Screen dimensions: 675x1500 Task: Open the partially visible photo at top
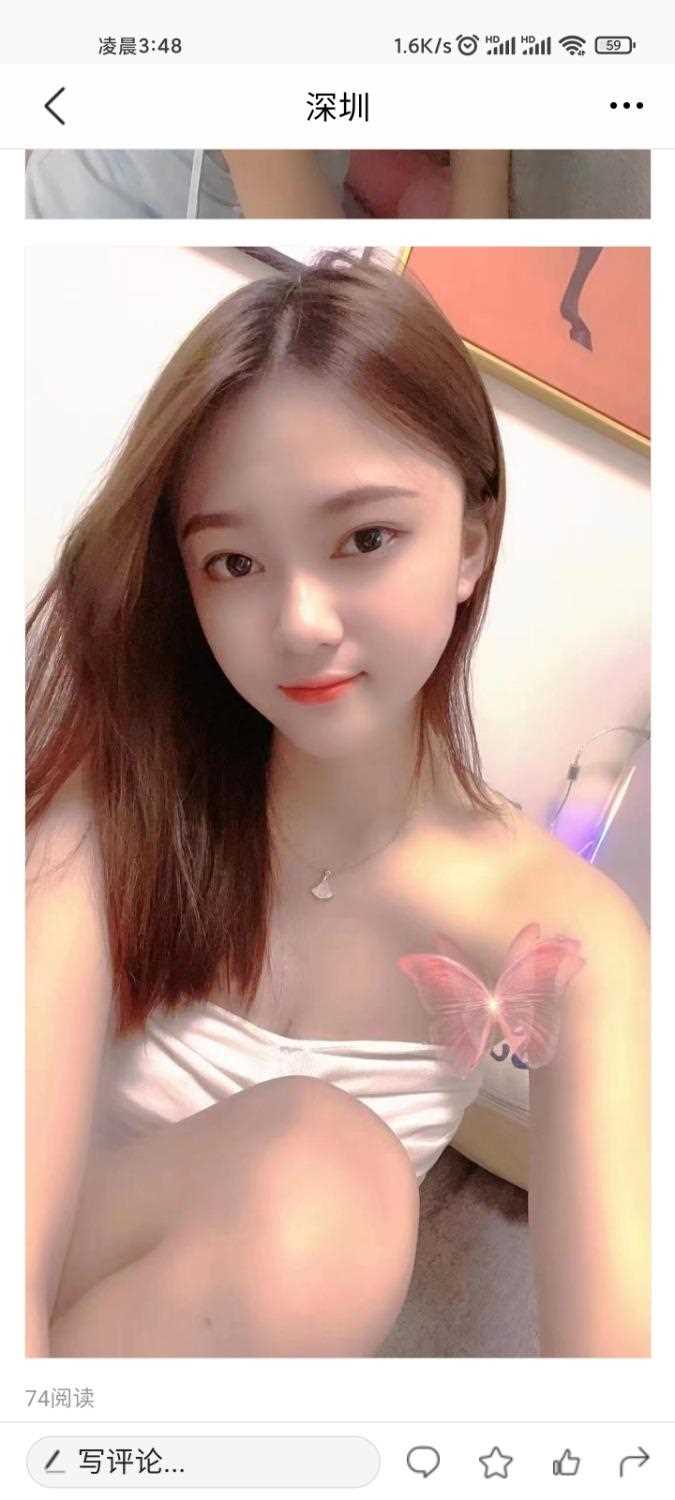click(338, 184)
